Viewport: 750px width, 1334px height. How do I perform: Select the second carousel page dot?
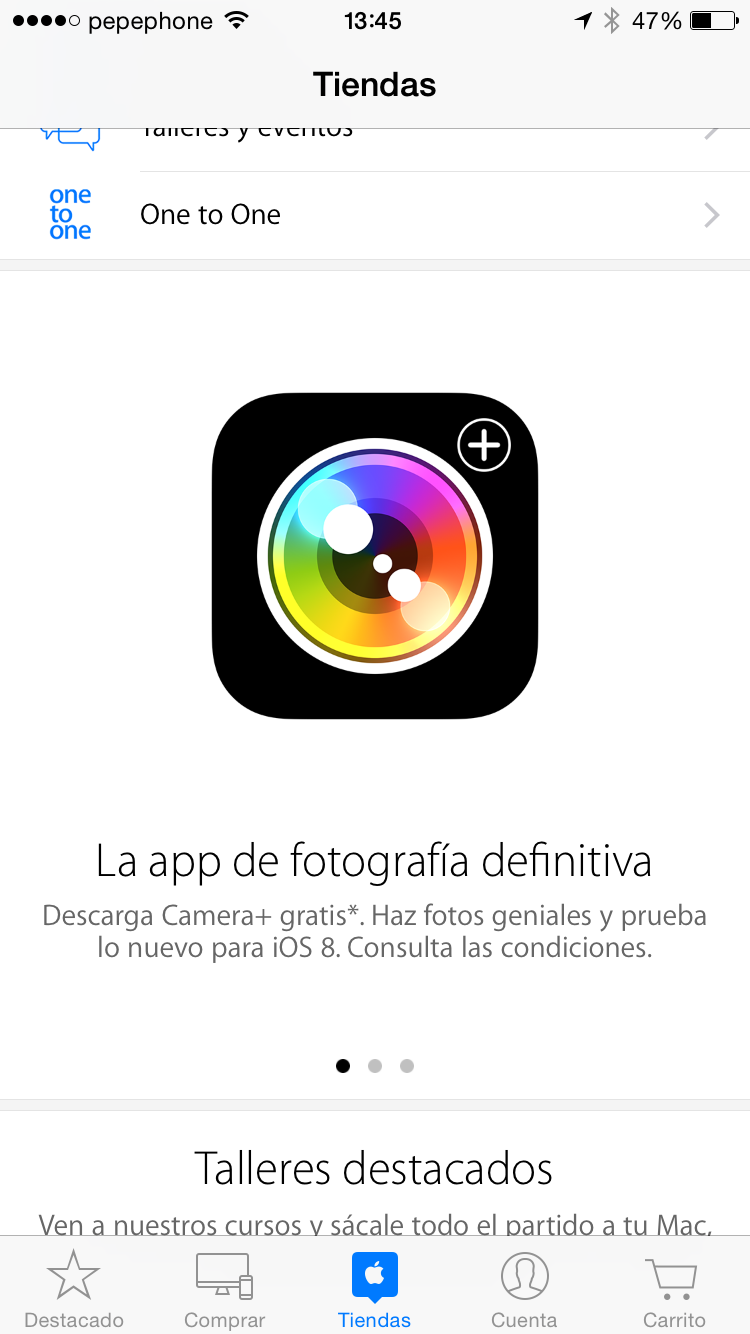point(375,1066)
